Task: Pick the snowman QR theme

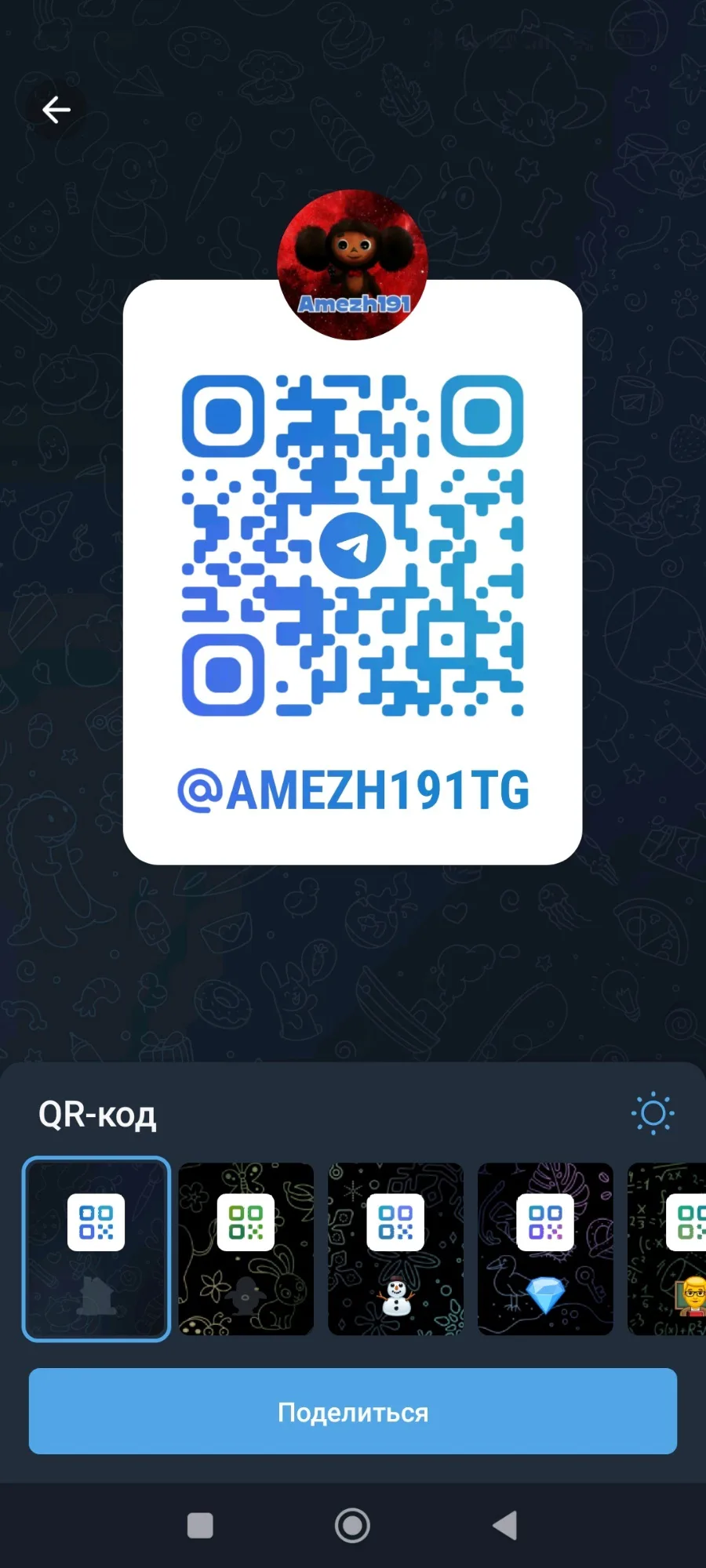Action: (396, 1249)
